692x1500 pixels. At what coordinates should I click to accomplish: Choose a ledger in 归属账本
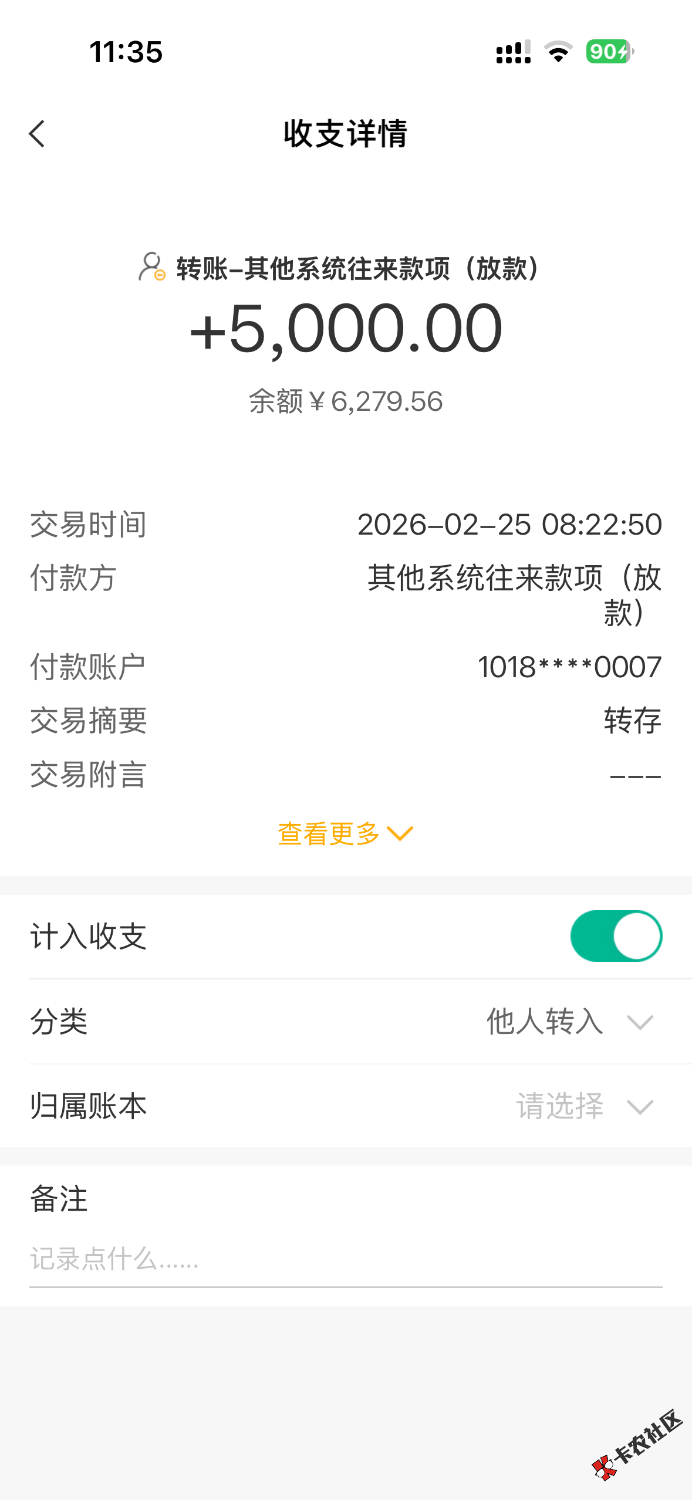pos(584,1106)
